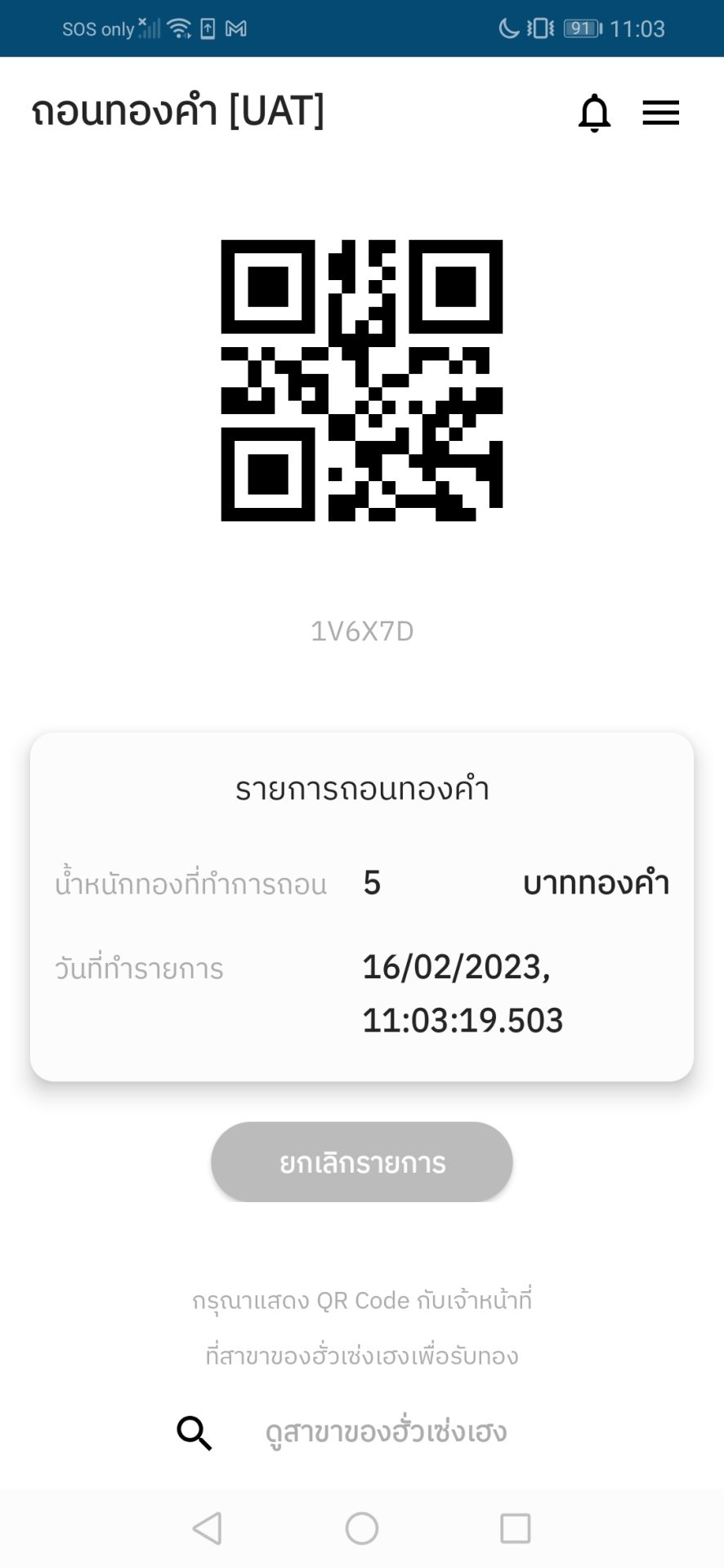Tap the ยกเลิกรายการ cancel button
The height and width of the screenshot is (1568, 724).
click(362, 1161)
